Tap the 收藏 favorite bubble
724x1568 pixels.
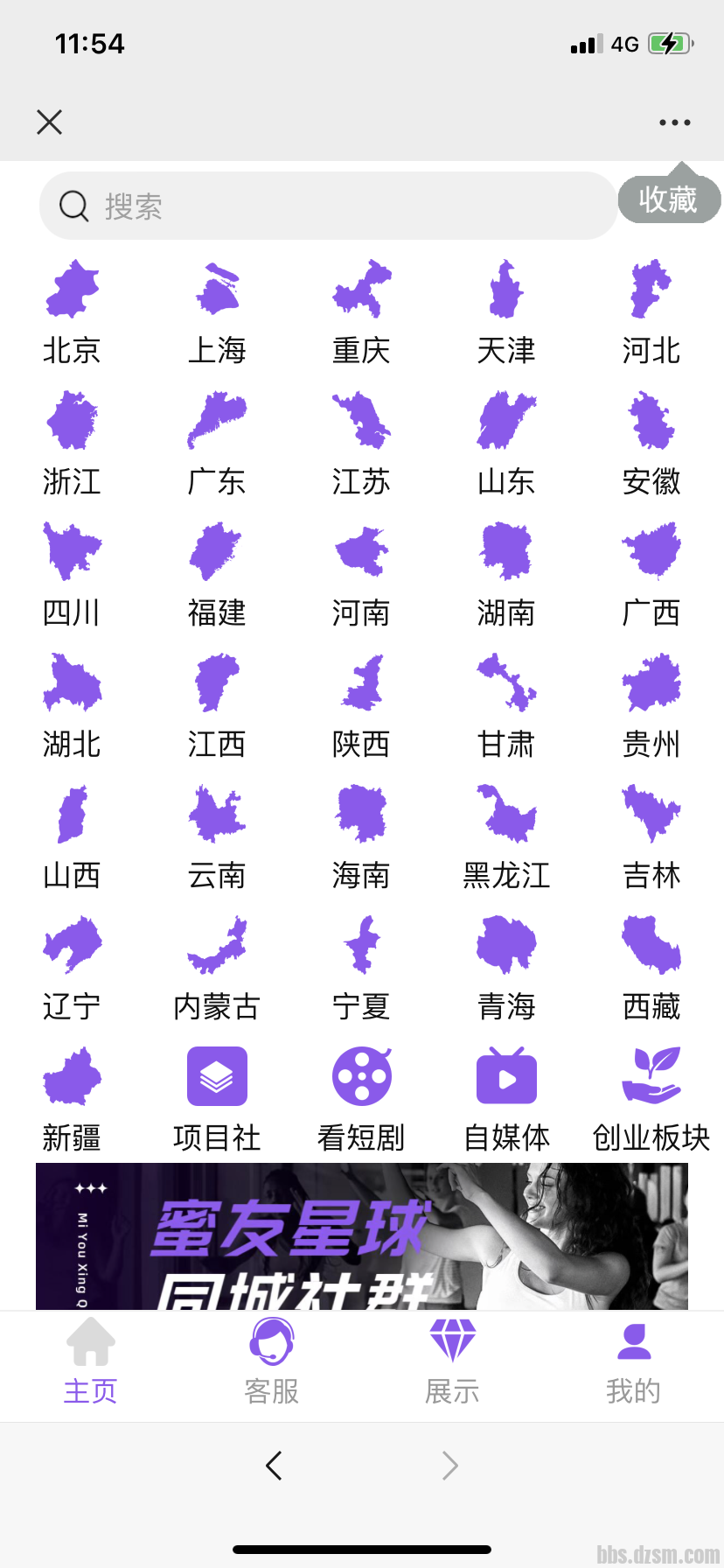coord(670,199)
